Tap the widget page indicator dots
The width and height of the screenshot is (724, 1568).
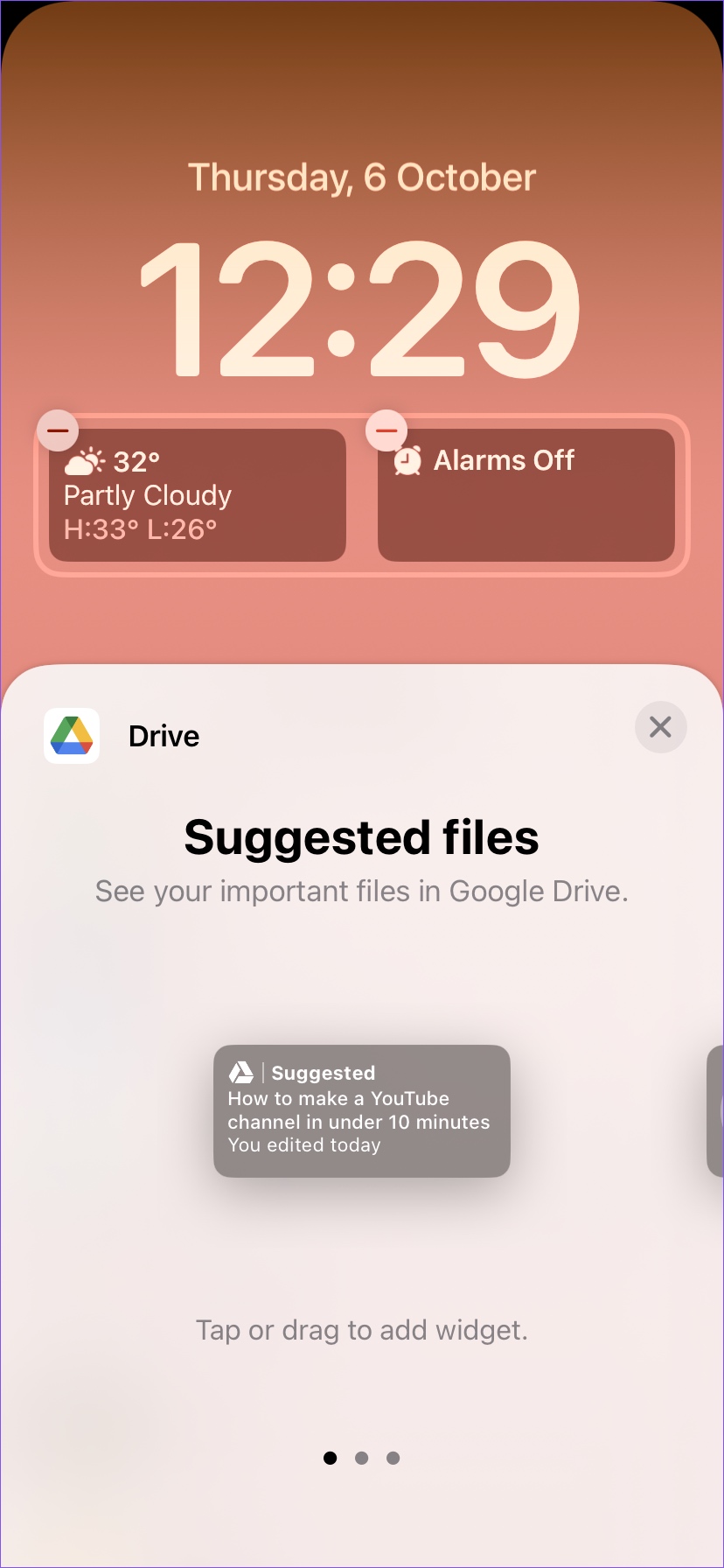click(x=361, y=1458)
